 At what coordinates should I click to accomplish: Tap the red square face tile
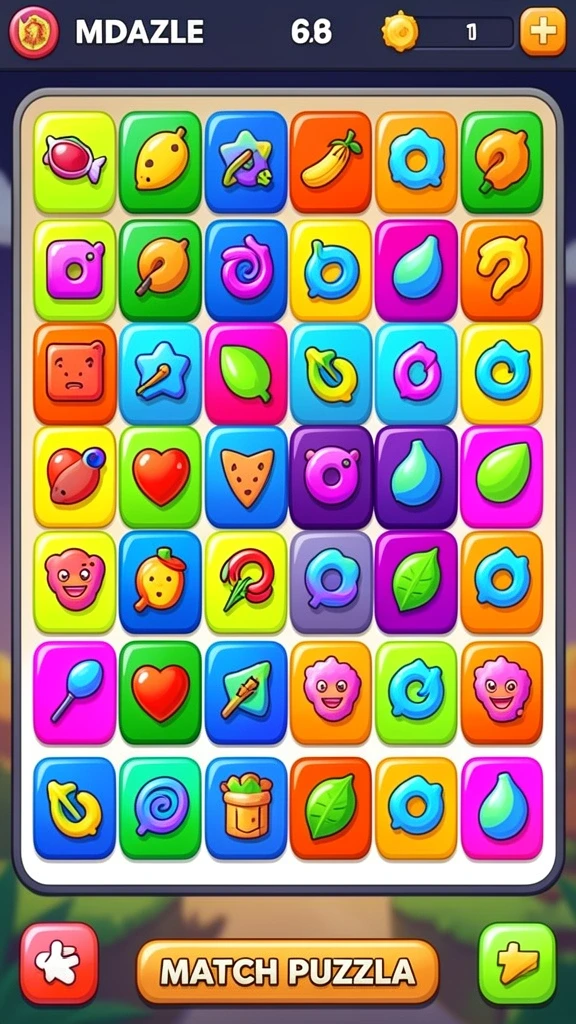[74, 374]
